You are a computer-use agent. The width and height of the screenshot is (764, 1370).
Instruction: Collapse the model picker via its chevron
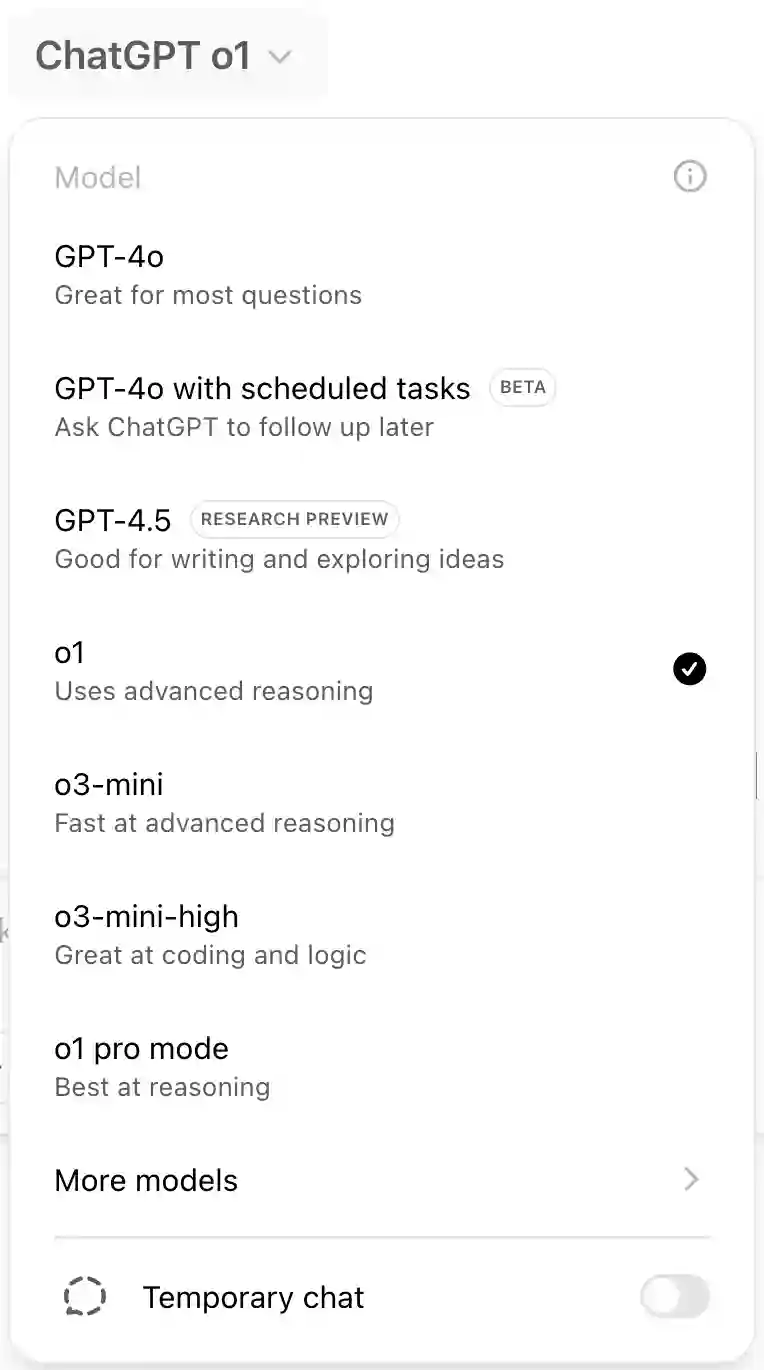279,57
